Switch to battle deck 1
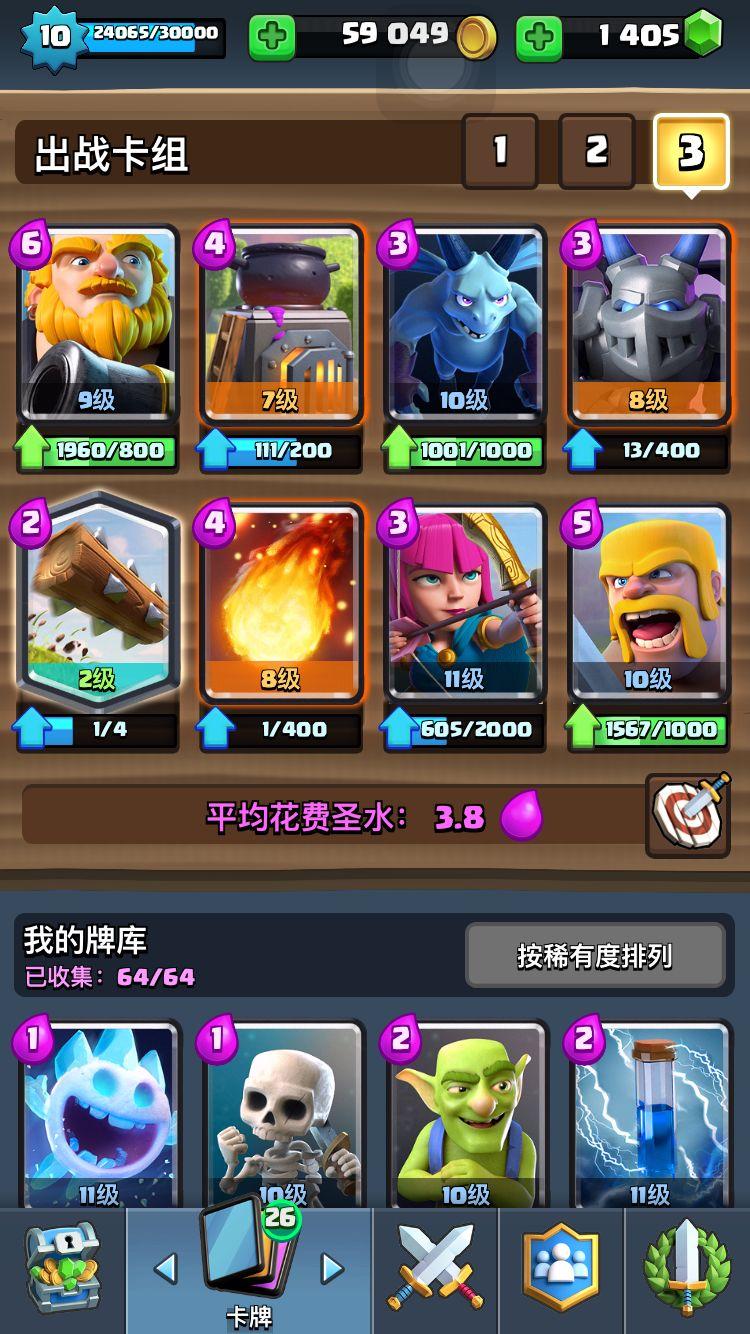 click(500, 152)
